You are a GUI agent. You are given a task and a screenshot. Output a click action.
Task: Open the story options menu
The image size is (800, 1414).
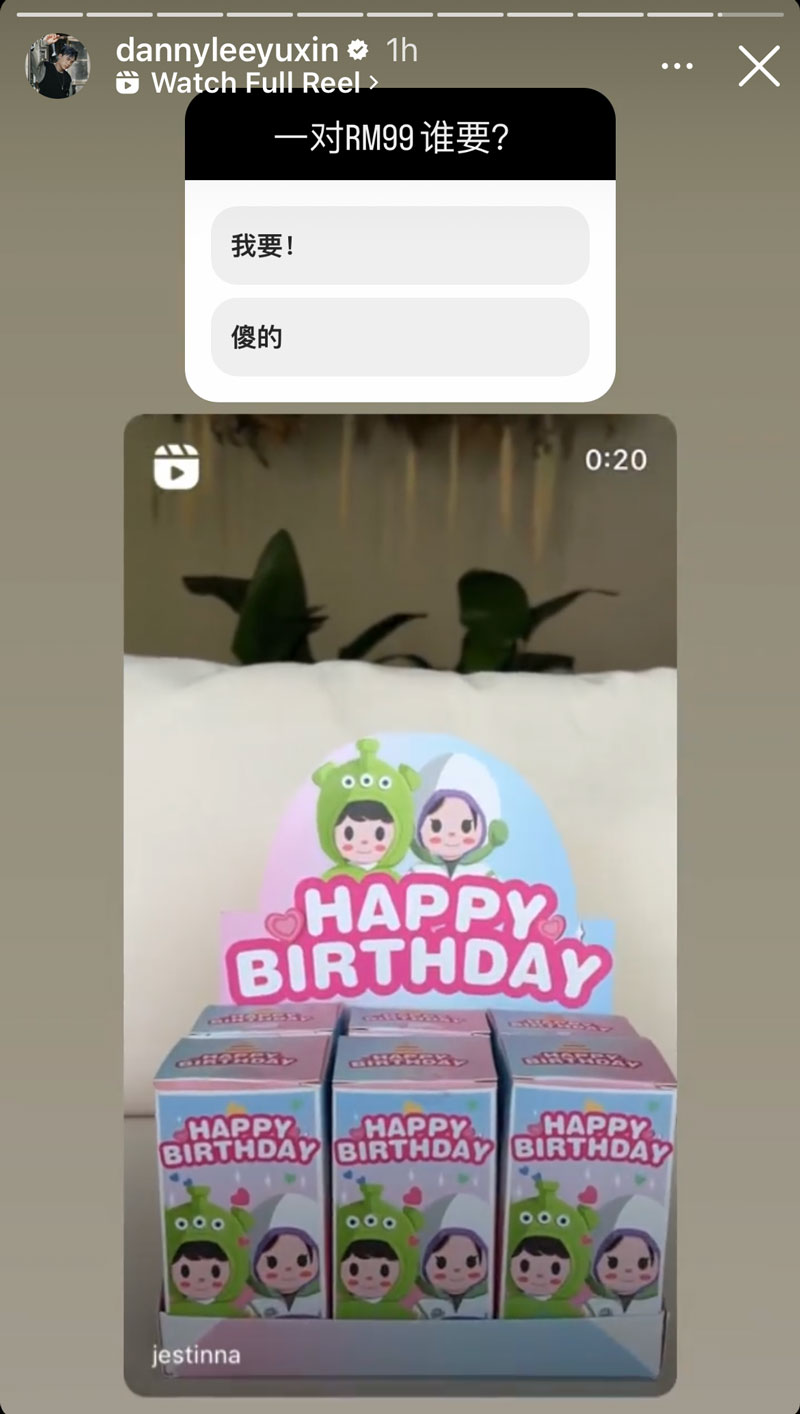point(677,66)
